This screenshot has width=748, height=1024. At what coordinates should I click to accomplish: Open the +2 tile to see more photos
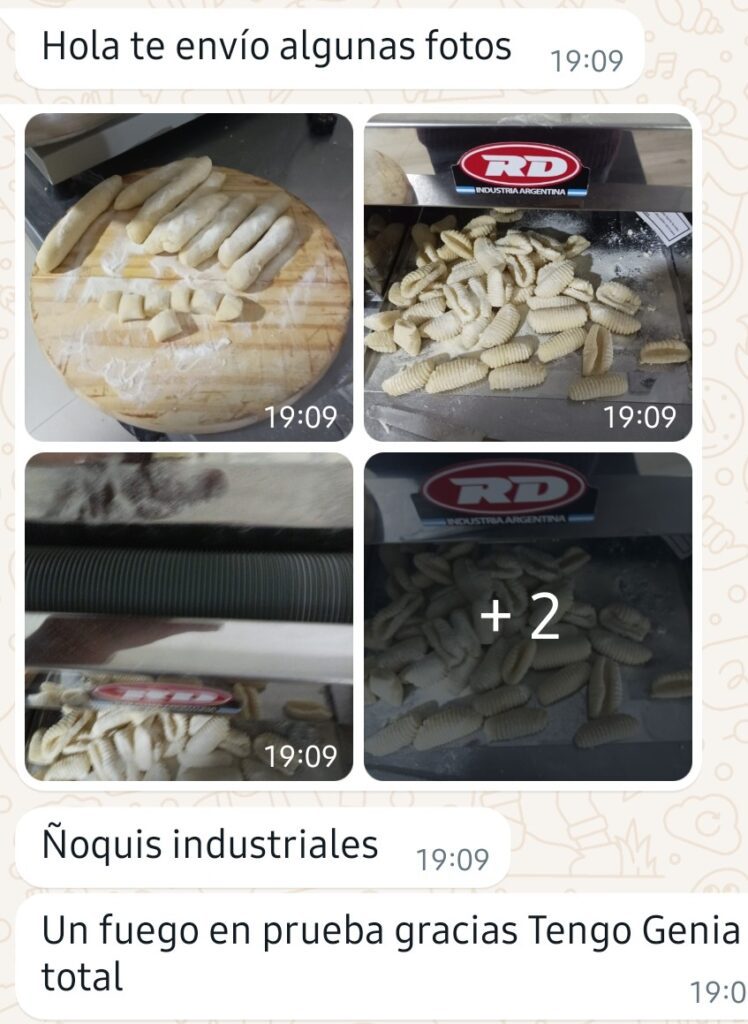coord(527,616)
